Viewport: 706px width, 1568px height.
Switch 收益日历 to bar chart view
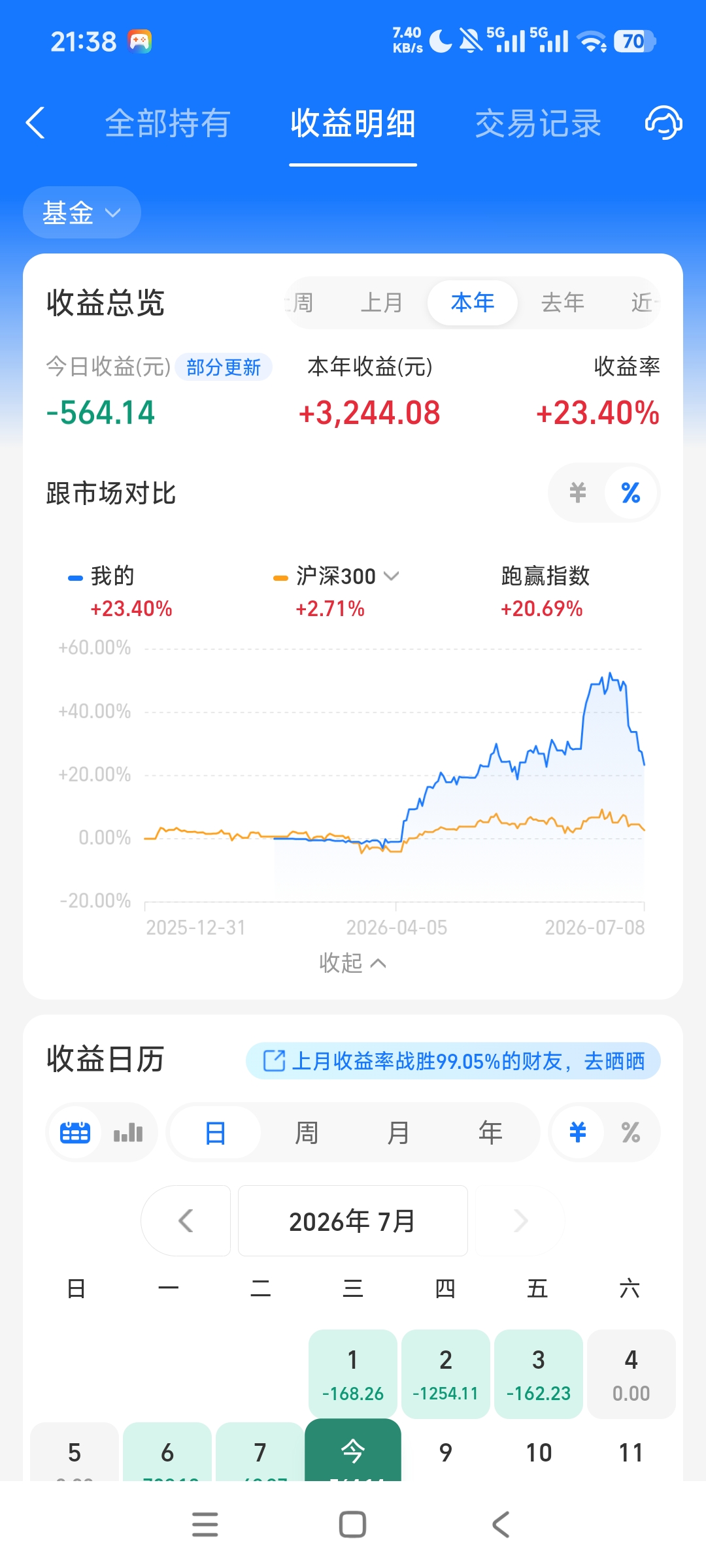[x=128, y=1132]
